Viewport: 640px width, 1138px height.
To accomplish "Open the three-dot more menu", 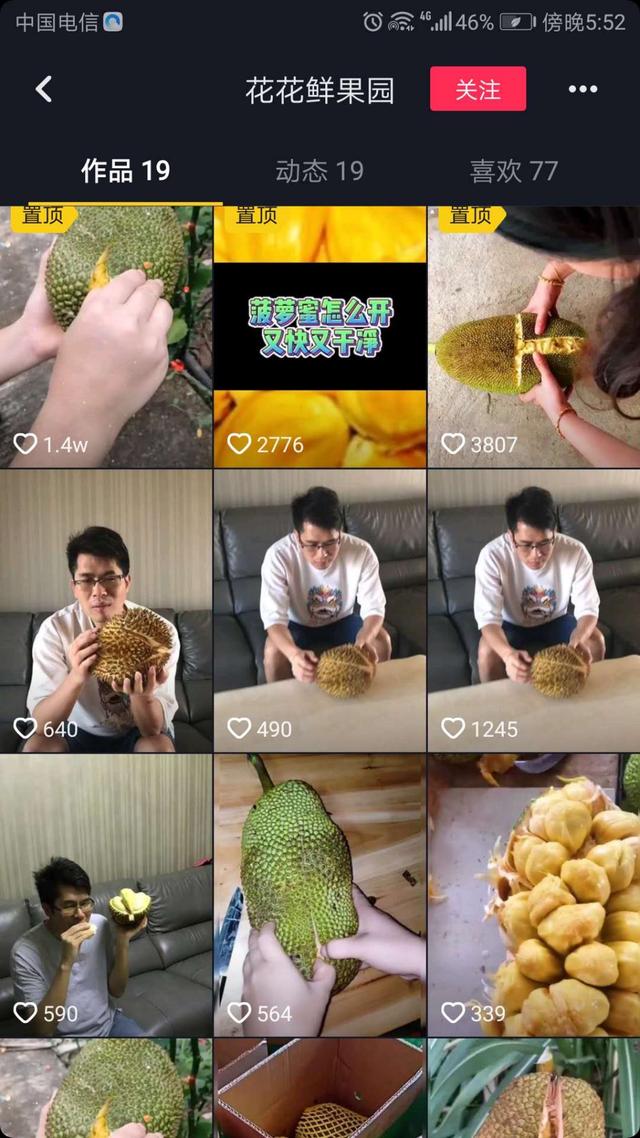I will tap(583, 89).
